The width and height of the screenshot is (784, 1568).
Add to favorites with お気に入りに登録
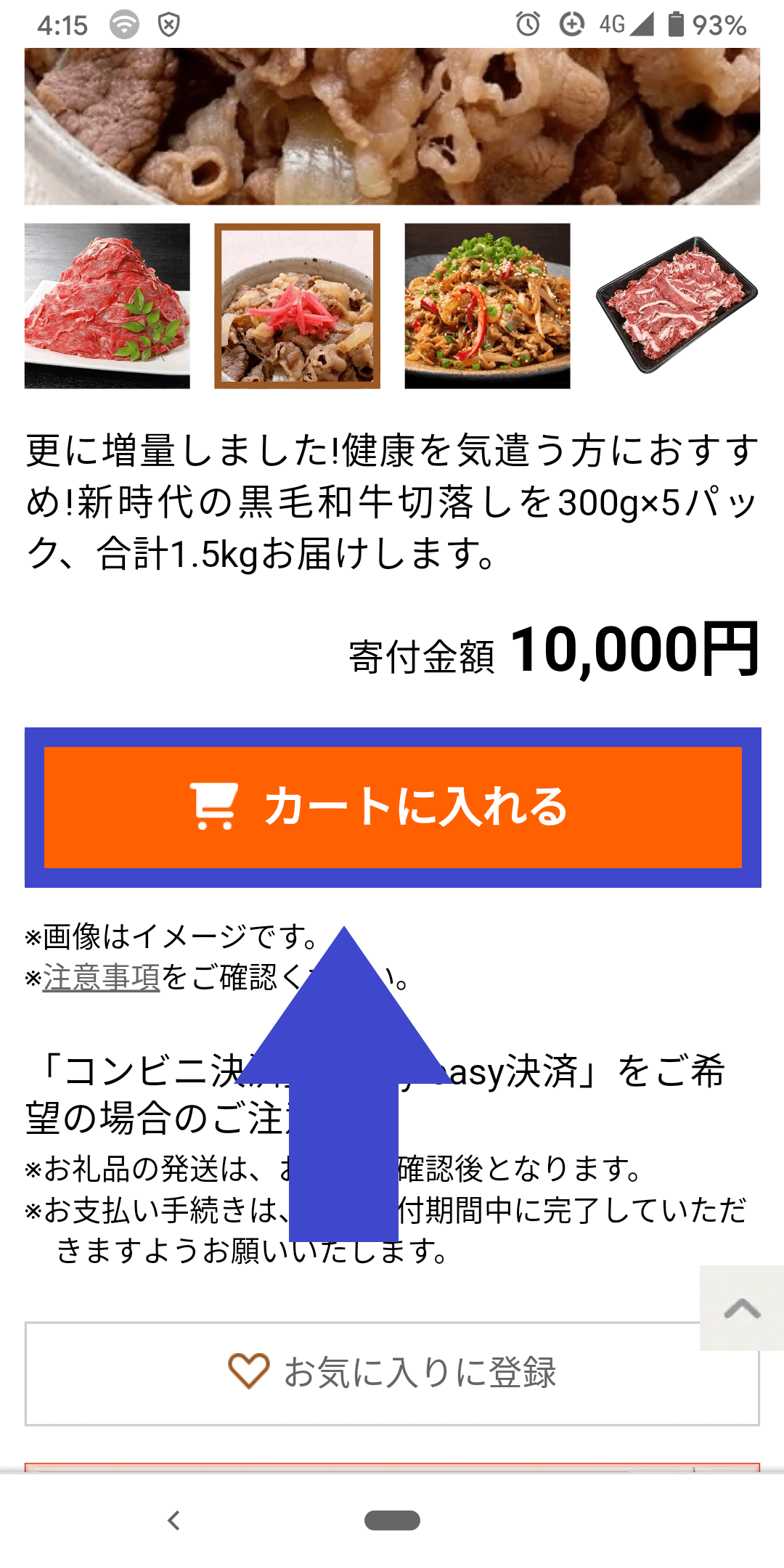tap(392, 1373)
